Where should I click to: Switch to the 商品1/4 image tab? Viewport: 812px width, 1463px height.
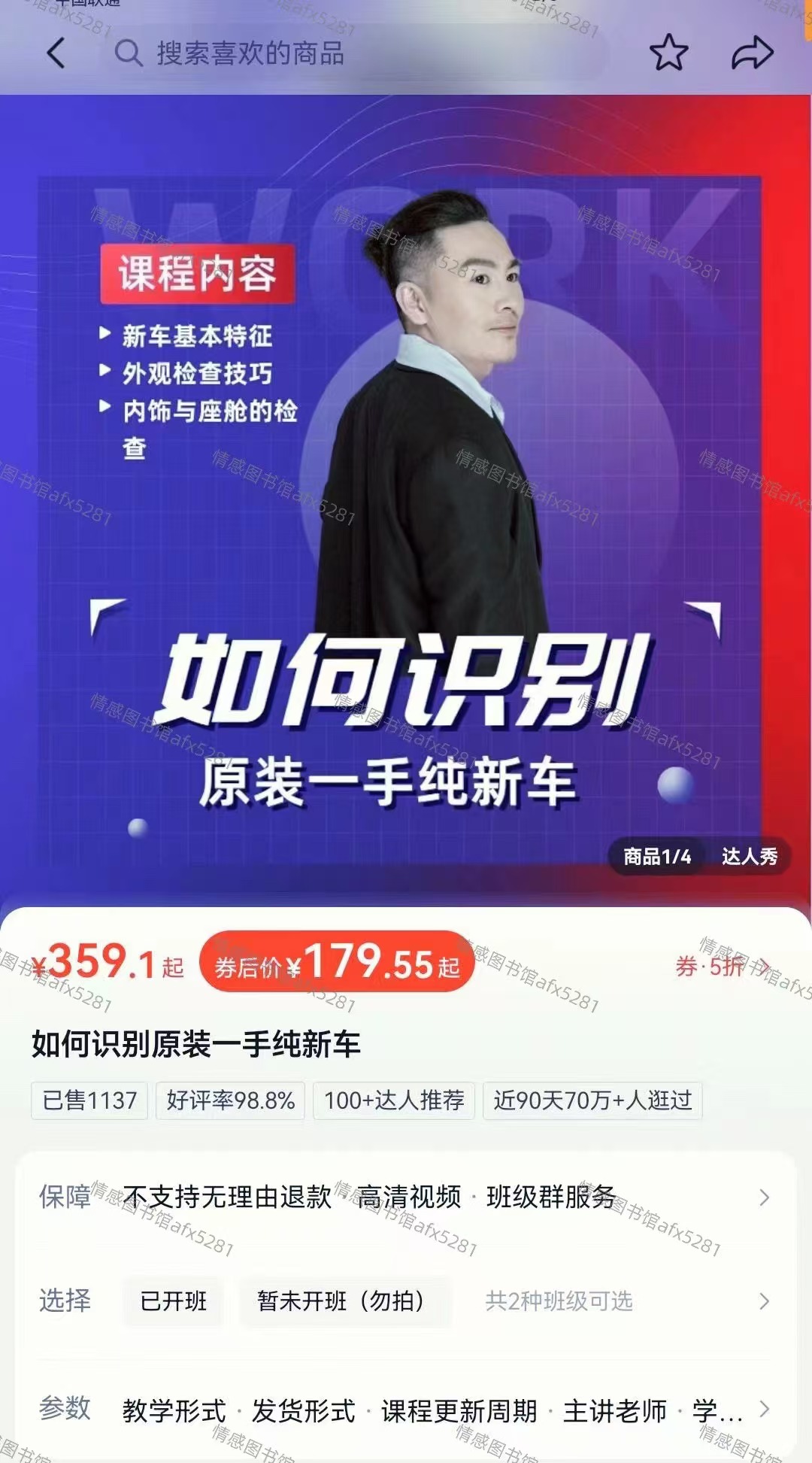657,856
